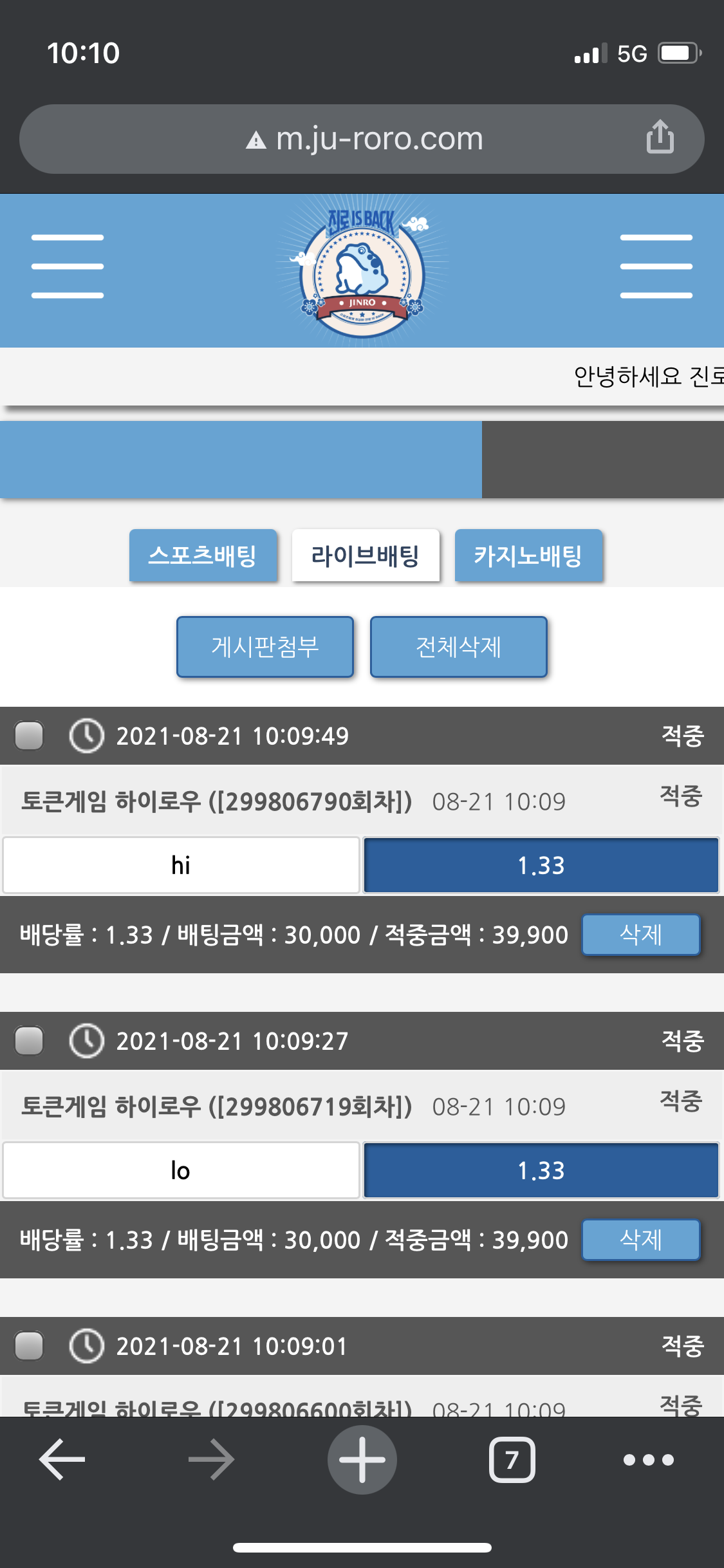This screenshot has height=1568, width=724.
Task: Switch to the 스포츠배팅 tab
Action: point(203,555)
